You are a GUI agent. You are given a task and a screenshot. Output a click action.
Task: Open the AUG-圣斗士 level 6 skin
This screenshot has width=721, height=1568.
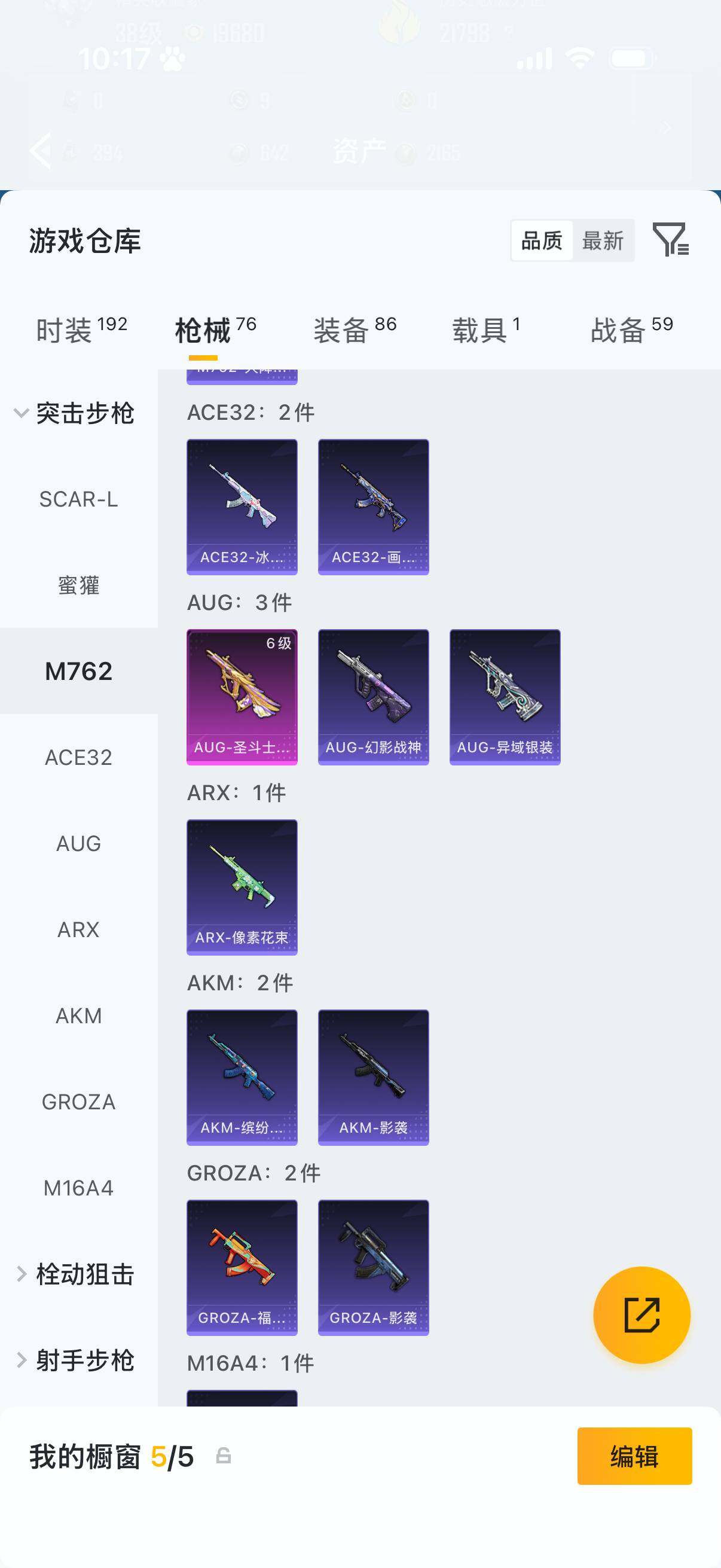(x=242, y=697)
